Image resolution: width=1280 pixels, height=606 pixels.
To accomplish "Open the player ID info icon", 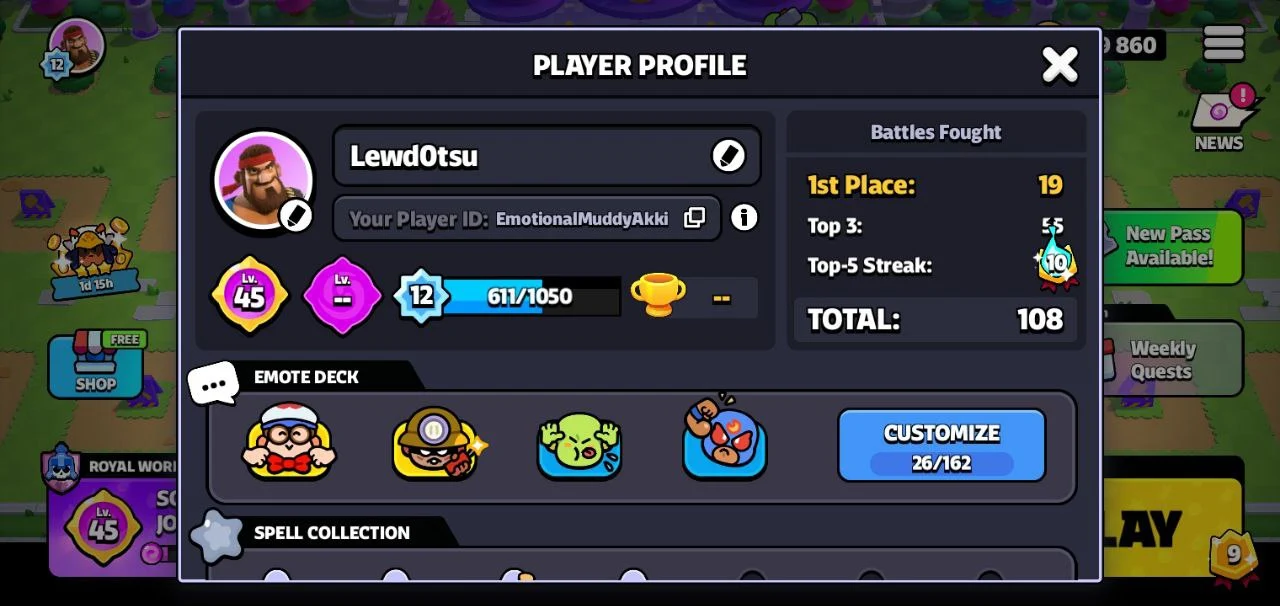I will (744, 217).
